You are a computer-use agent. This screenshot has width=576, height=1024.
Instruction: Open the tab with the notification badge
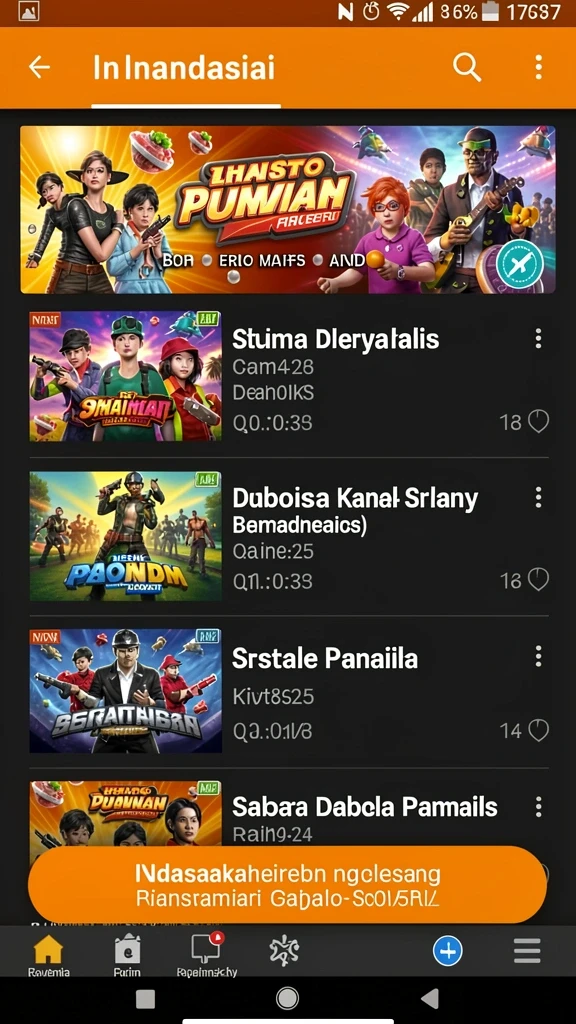206,955
